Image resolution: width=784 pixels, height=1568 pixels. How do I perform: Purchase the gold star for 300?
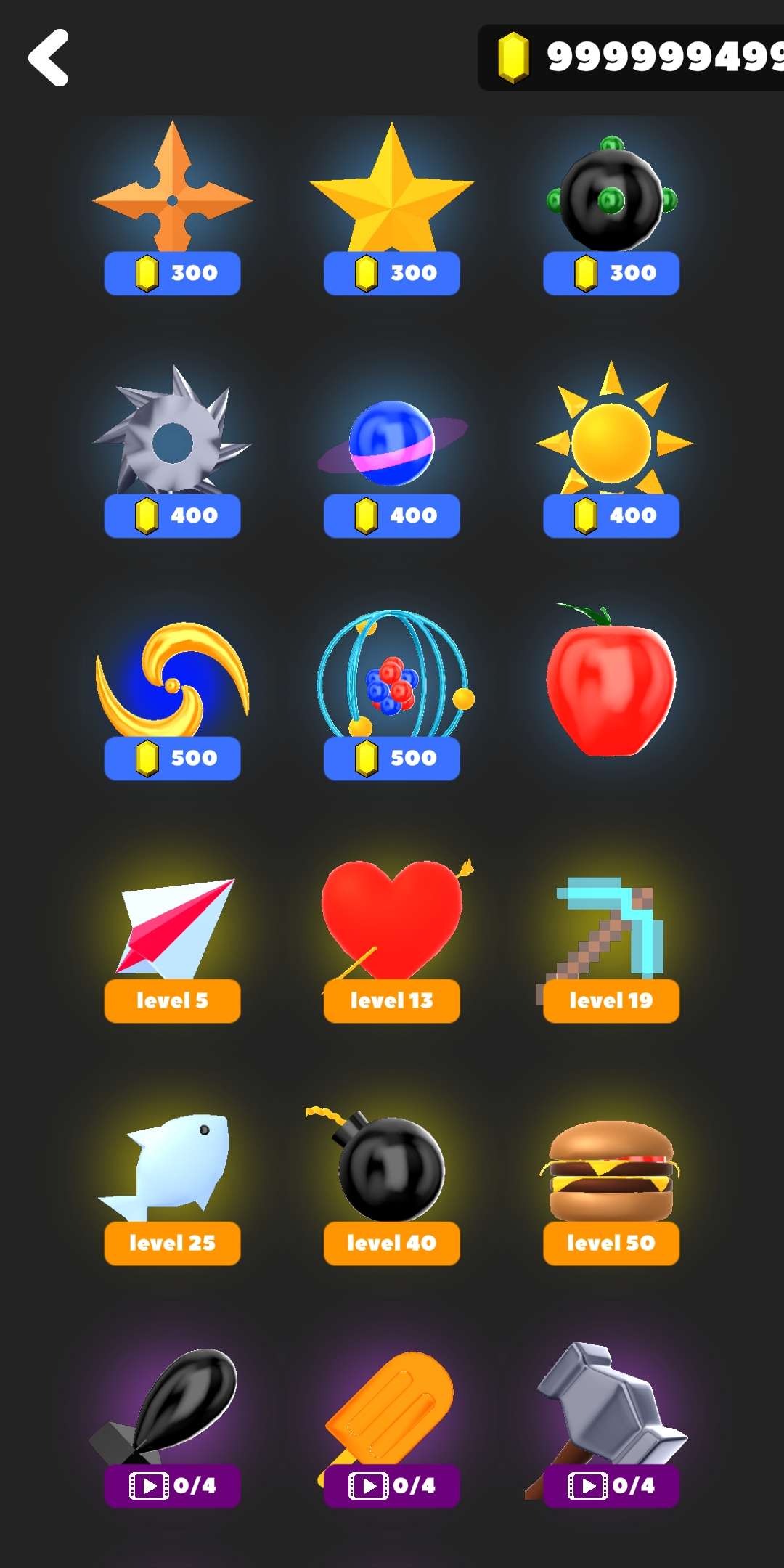(x=391, y=273)
